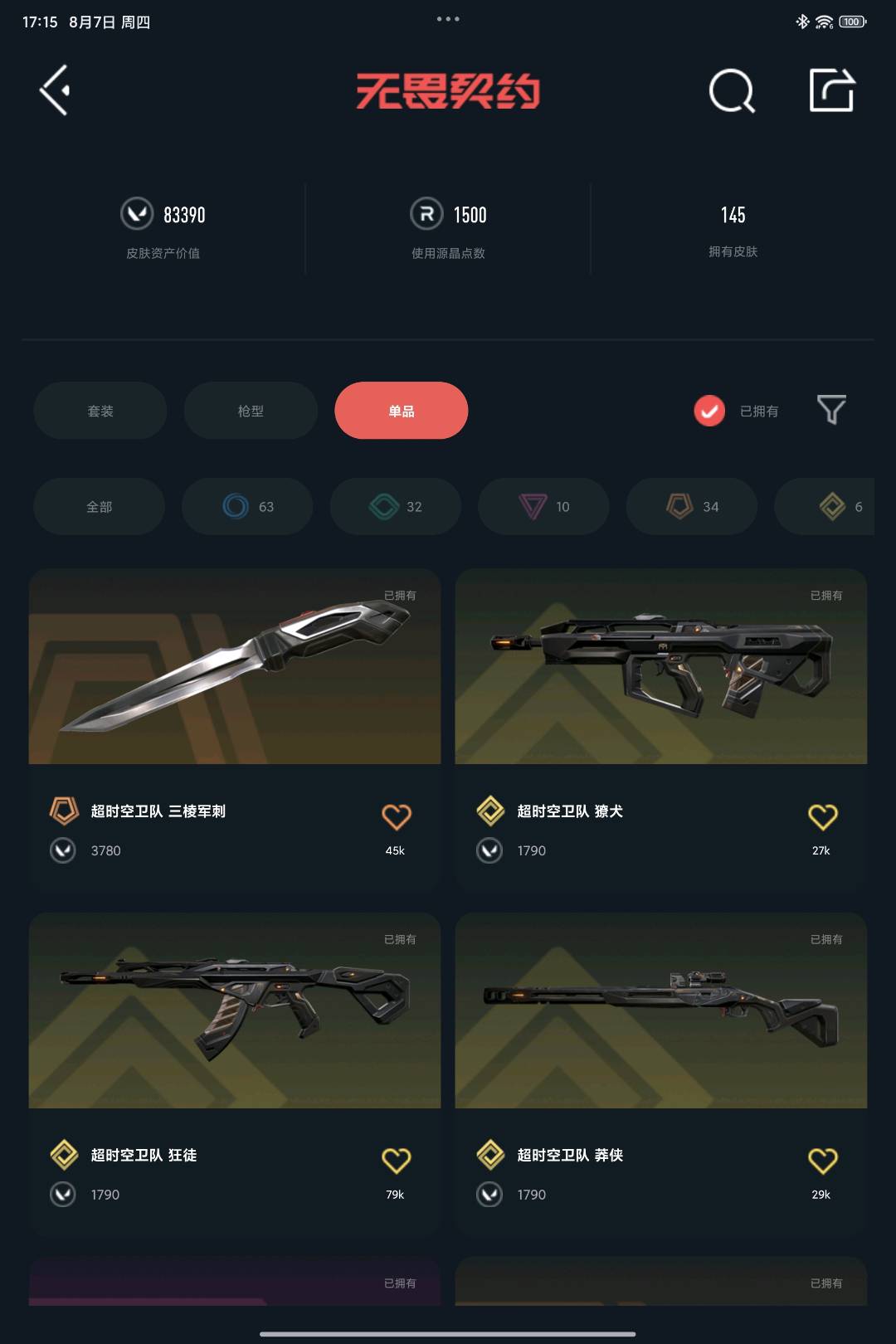
Task: Tap the share icon in header
Action: [x=831, y=90]
